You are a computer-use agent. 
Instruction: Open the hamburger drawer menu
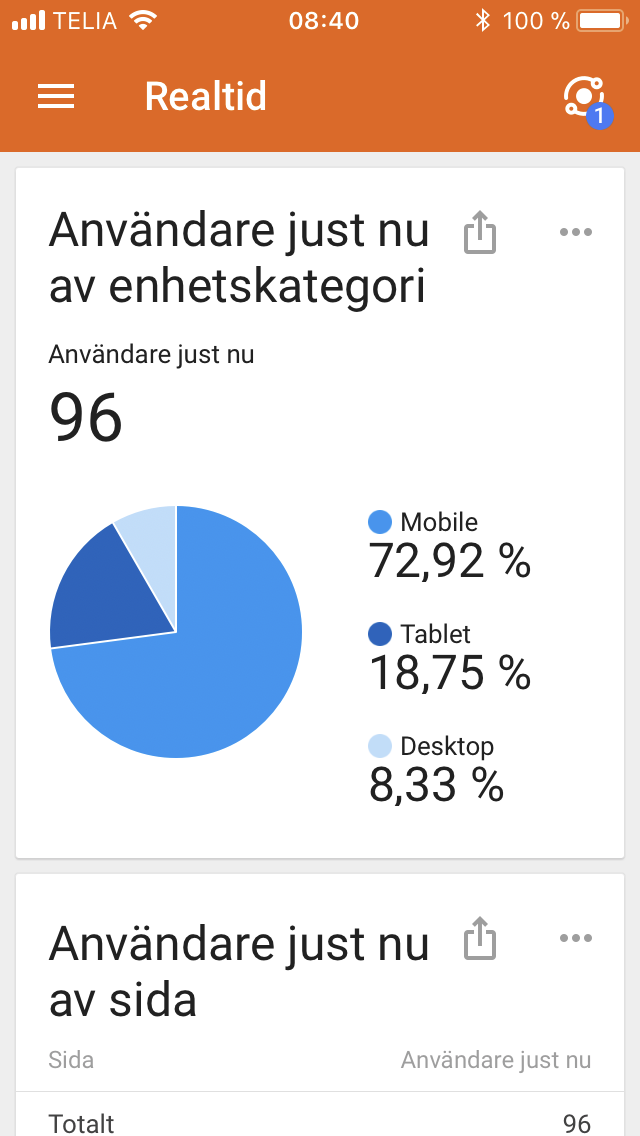56,96
